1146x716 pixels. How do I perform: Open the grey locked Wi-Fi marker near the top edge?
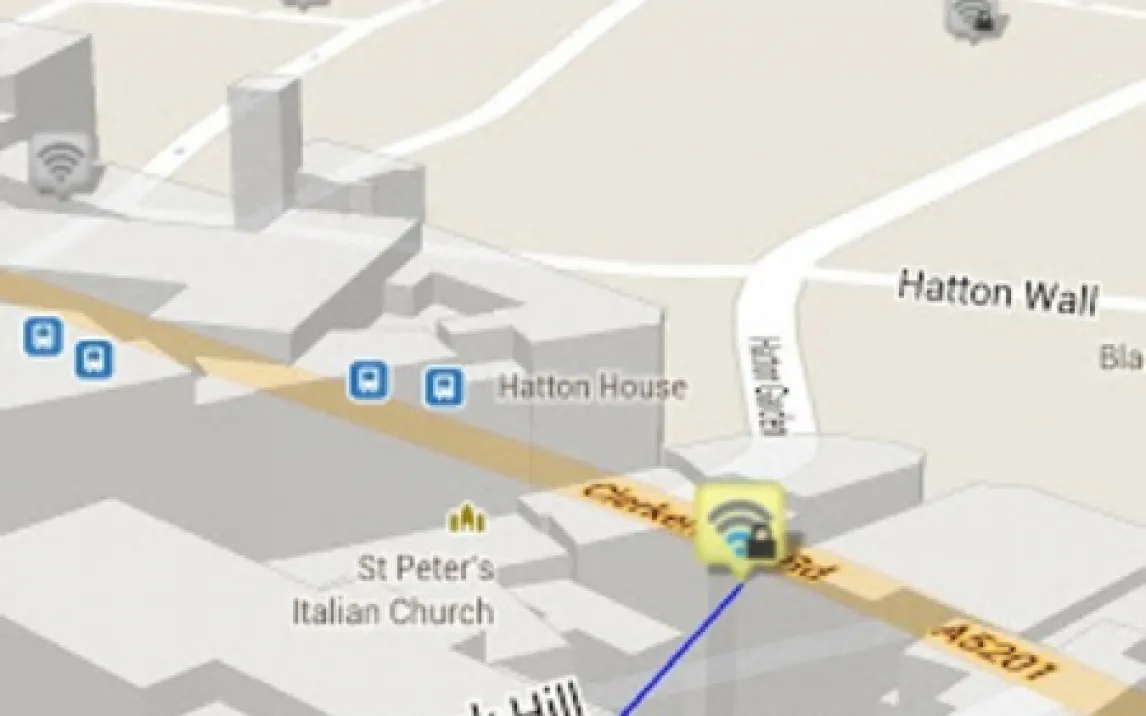[x=970, y=17]
